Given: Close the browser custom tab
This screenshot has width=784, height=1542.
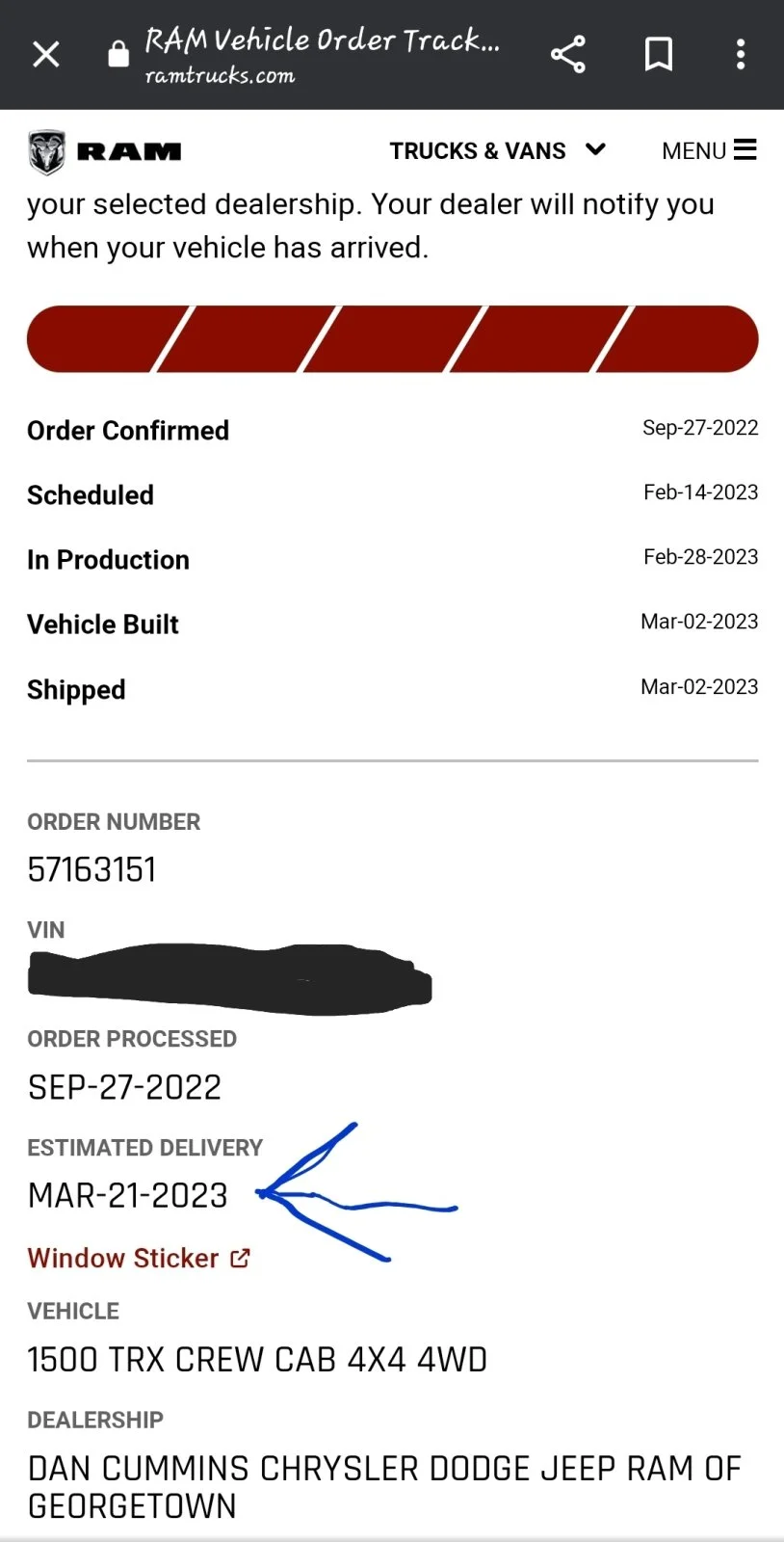Looking at the screenshot, I should tap(45, 54).
